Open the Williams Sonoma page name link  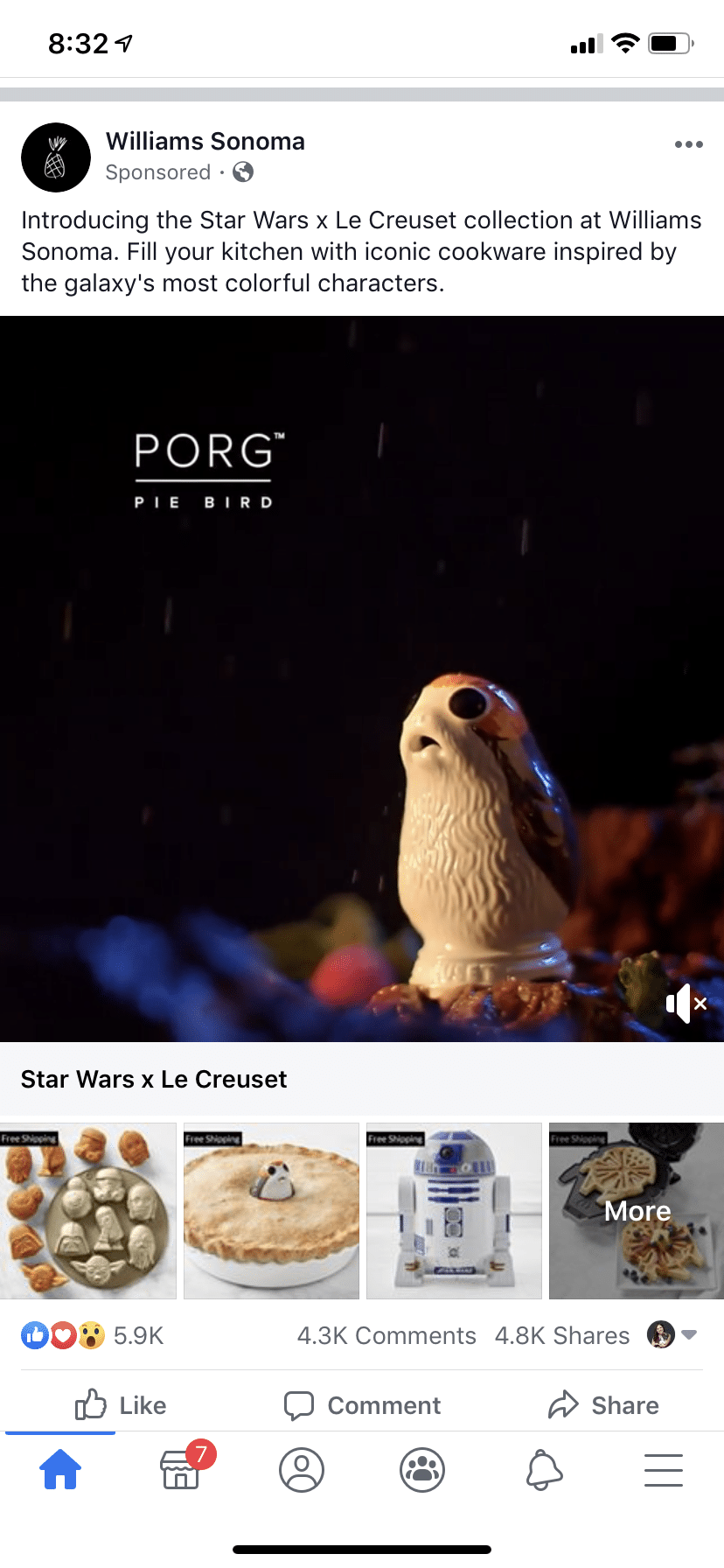(205, 142)
